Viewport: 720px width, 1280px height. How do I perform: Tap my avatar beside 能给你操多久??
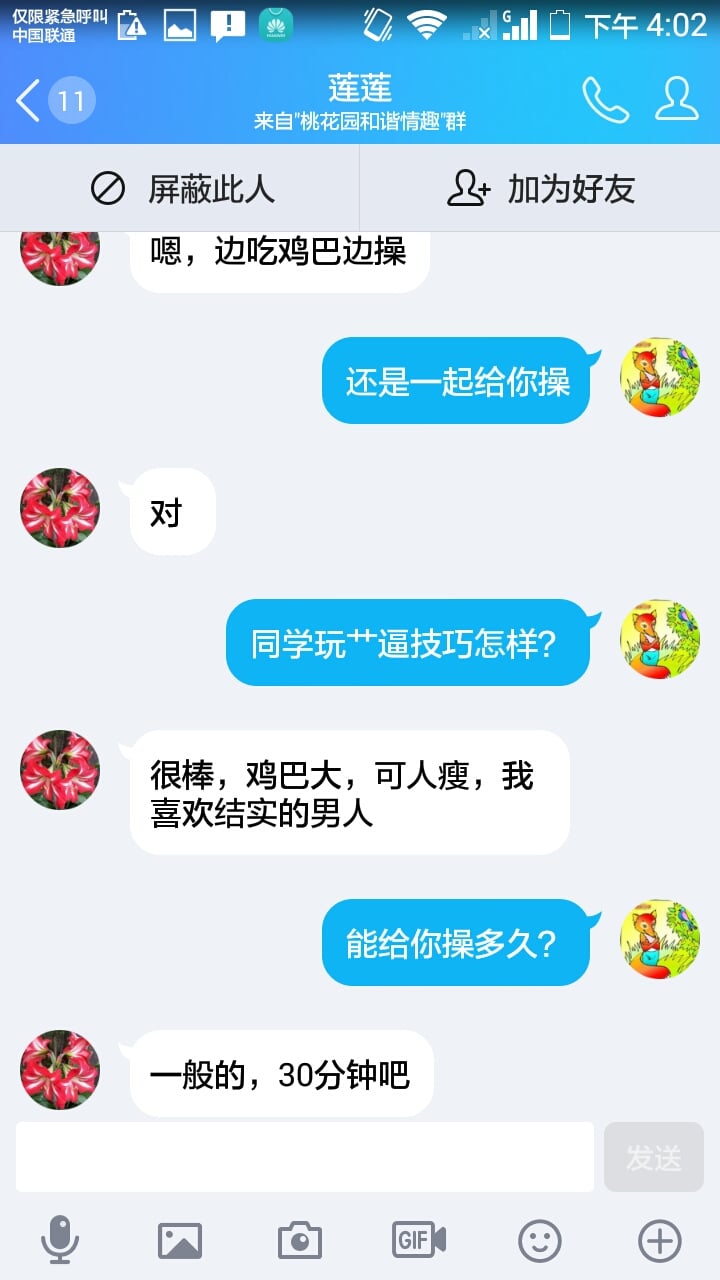point(660,939)
